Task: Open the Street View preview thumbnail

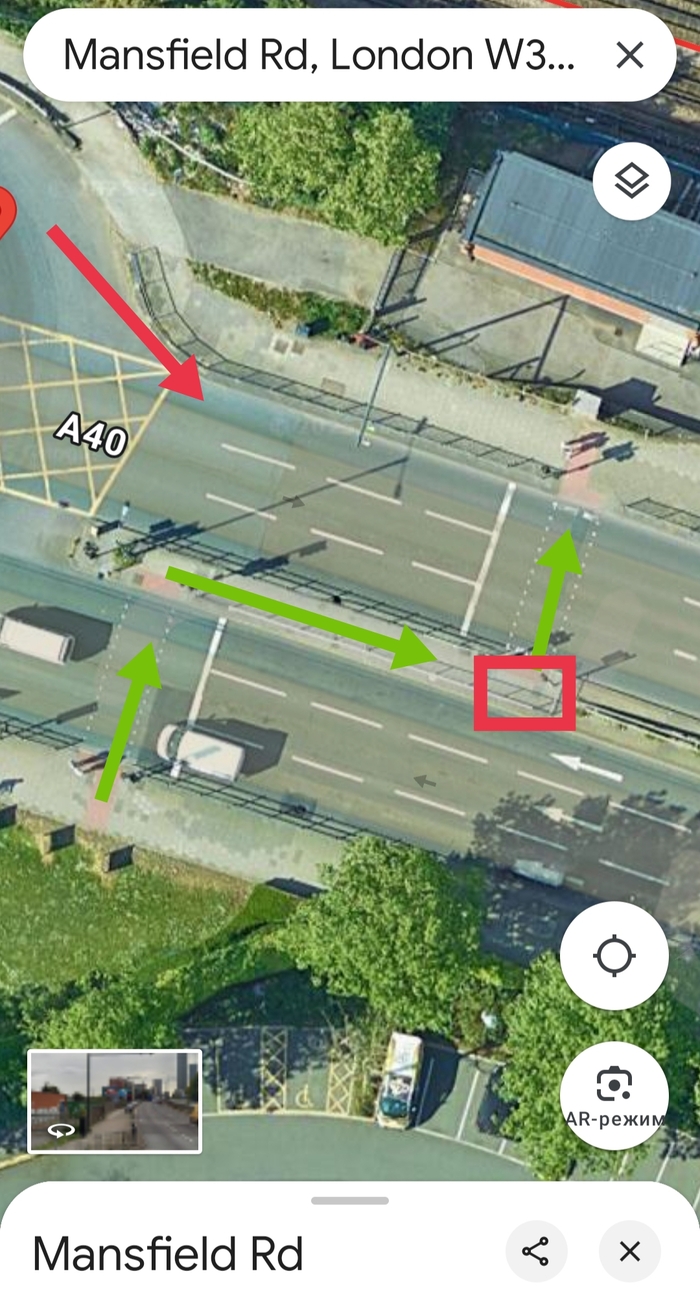Action: coord(115,1100)
